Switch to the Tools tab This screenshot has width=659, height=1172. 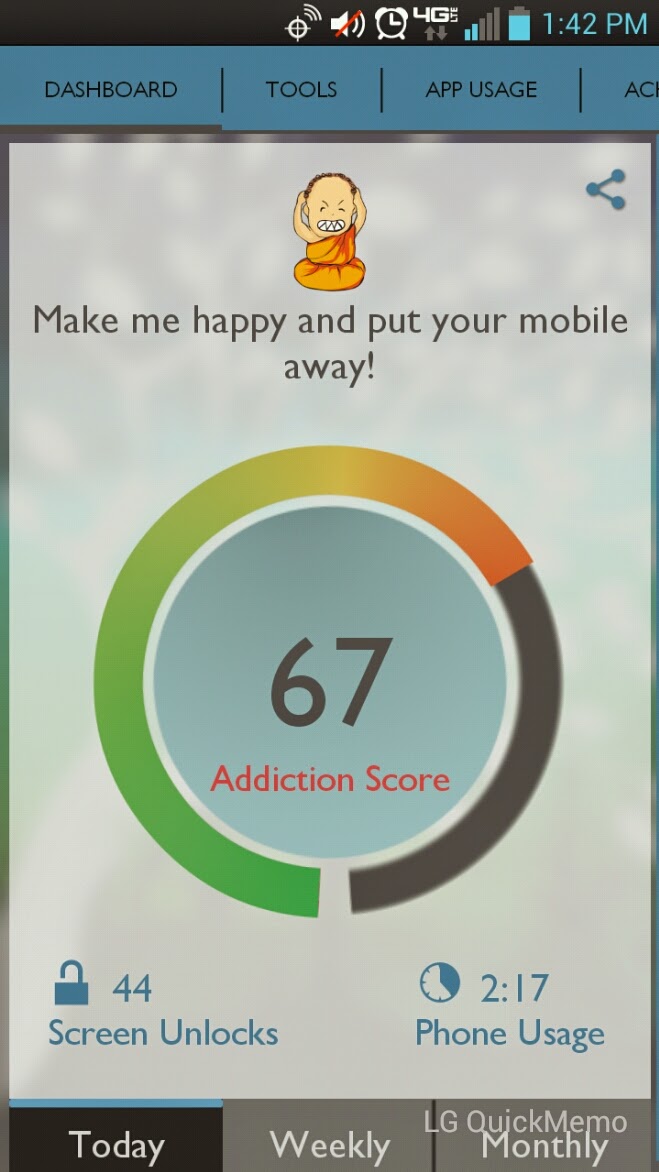pos(301,89)
